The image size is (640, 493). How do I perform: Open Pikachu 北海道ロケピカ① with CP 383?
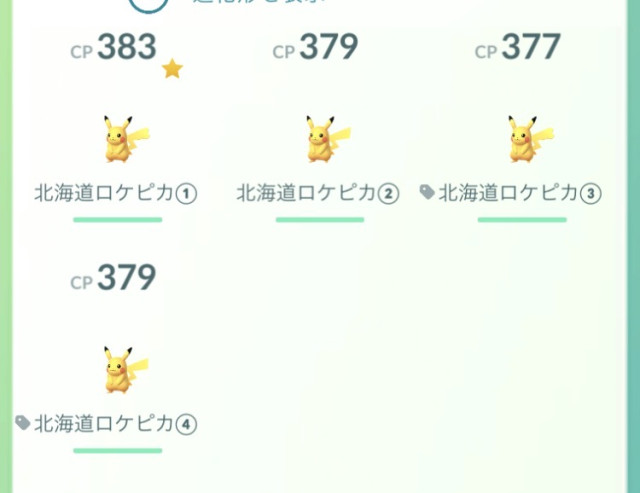(118, 139)
